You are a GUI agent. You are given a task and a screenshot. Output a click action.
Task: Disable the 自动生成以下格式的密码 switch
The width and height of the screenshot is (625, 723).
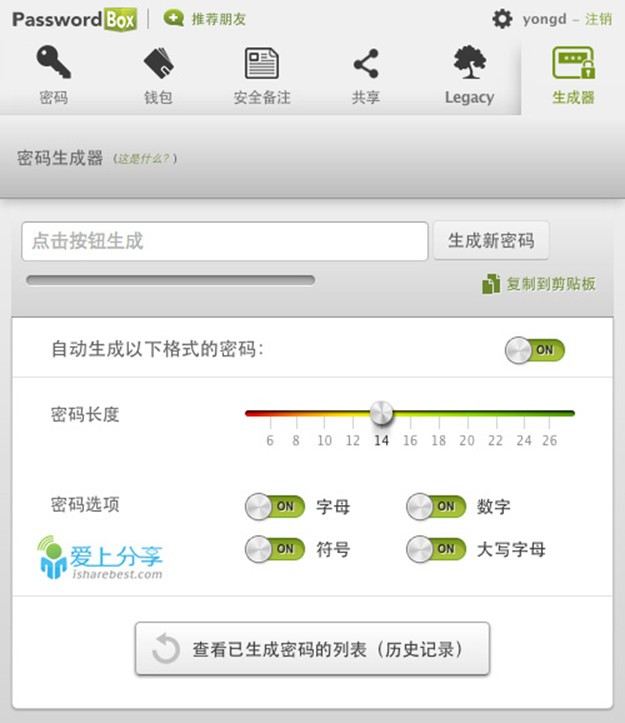[535, 350]
